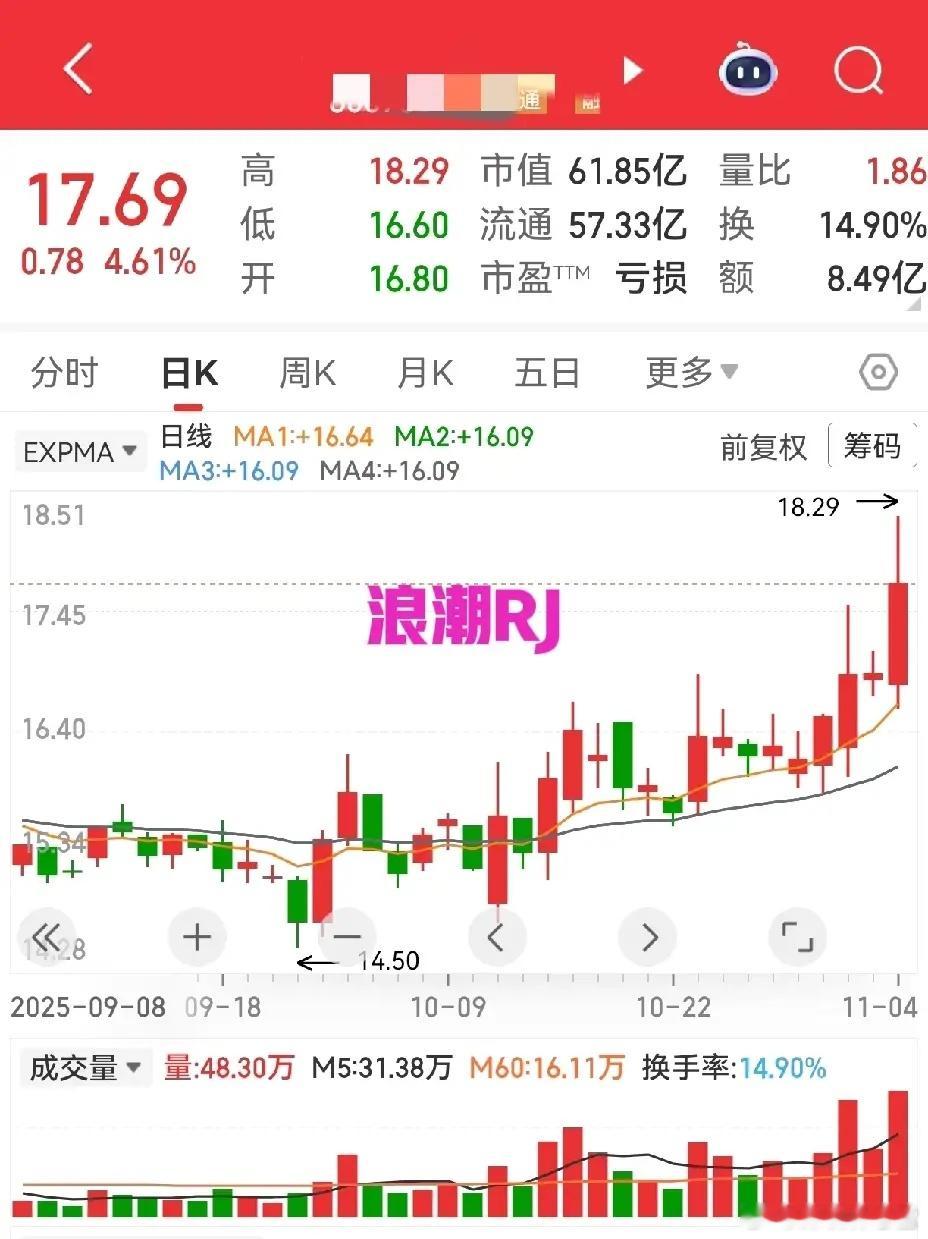
Task: Pan chart backward with left chevron button
Action: [497, 936]
